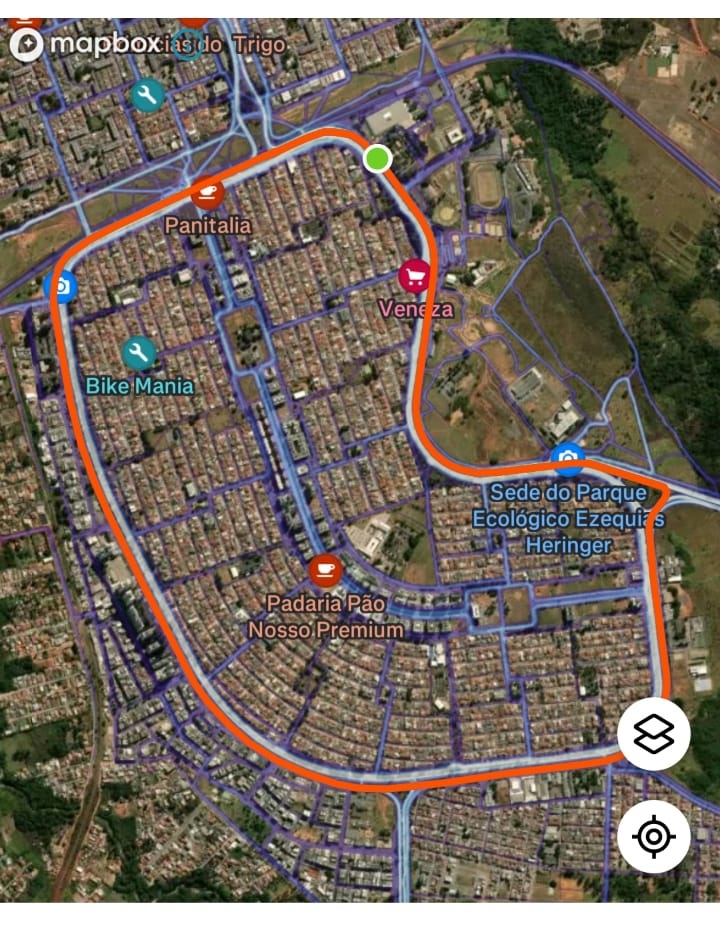
Task: Open the Bike Mania shop label
Action: click(x=138, y=386)
